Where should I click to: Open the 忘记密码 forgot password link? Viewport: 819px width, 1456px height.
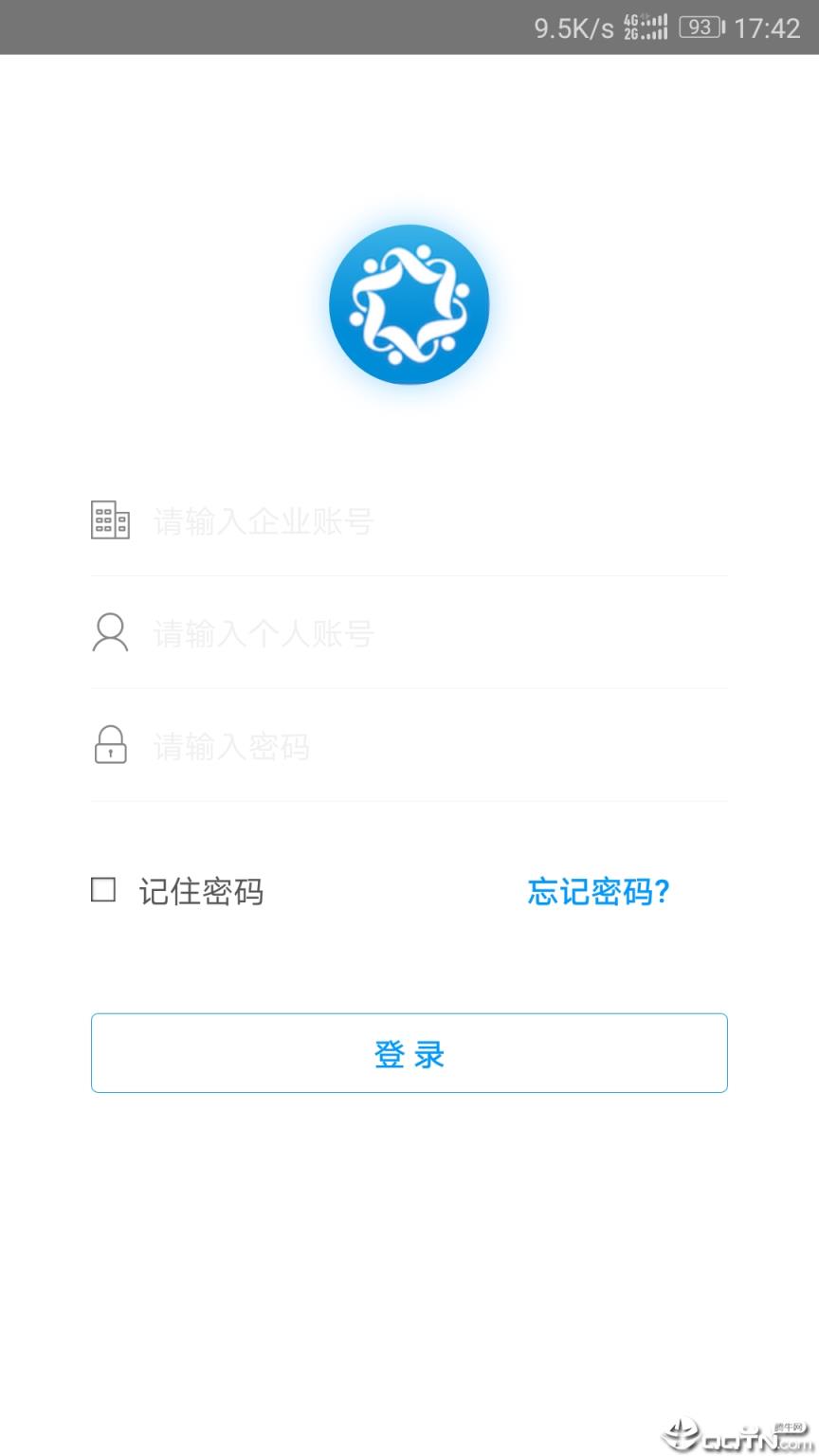click(x=597, y=892)
